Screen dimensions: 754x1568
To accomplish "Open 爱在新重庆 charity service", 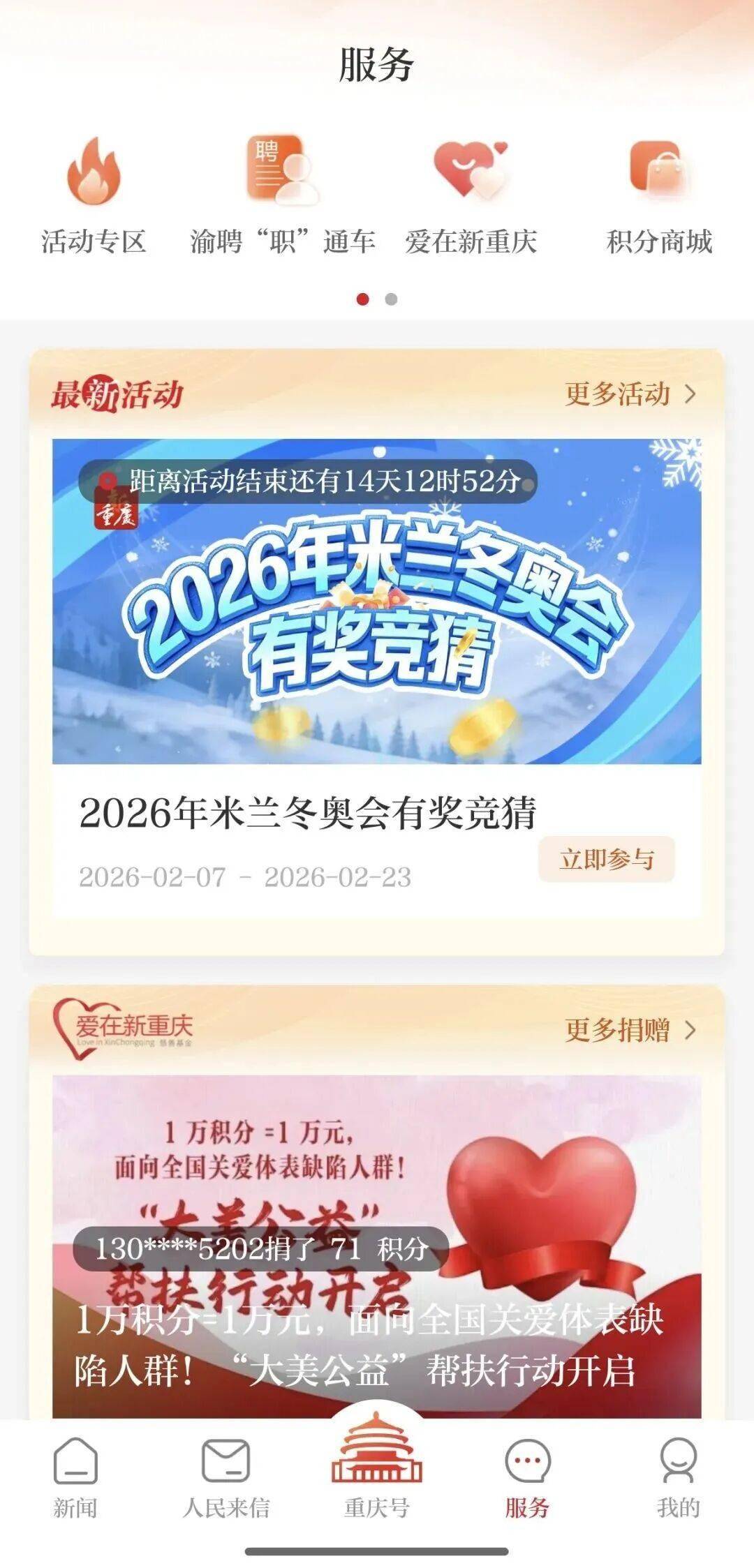I will point(471,195).
